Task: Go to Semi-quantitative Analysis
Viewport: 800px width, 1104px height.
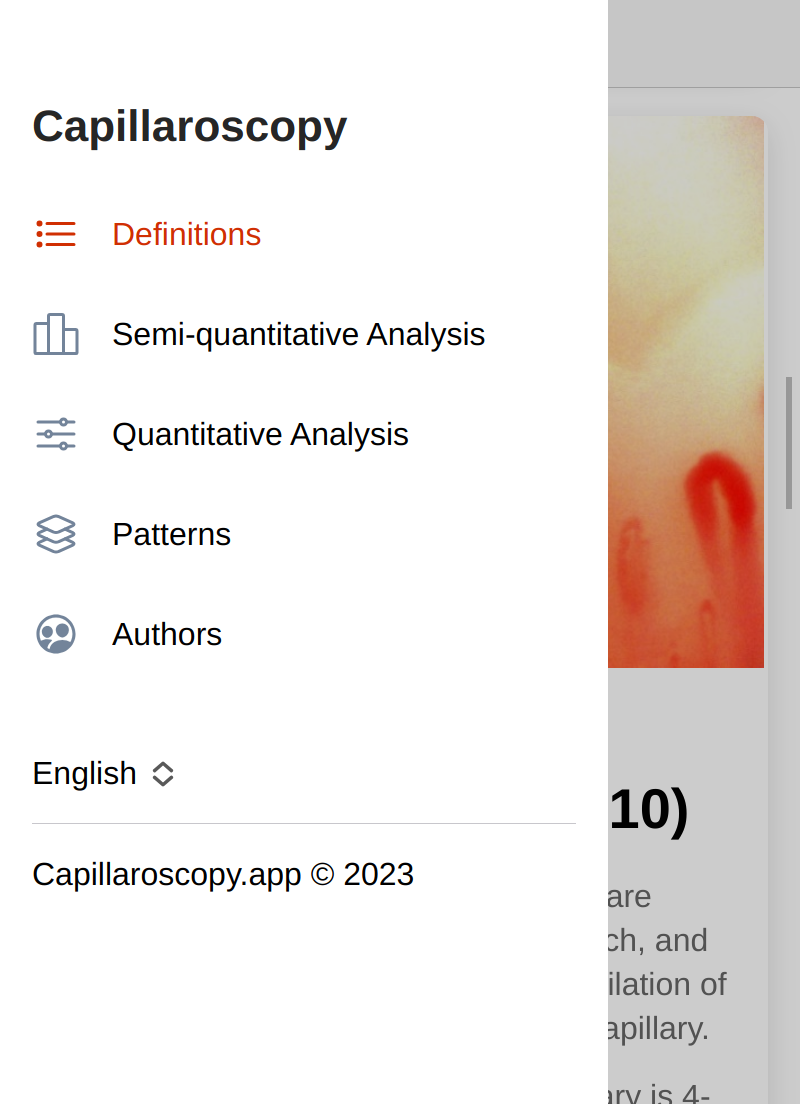Action: pos(298,334)
